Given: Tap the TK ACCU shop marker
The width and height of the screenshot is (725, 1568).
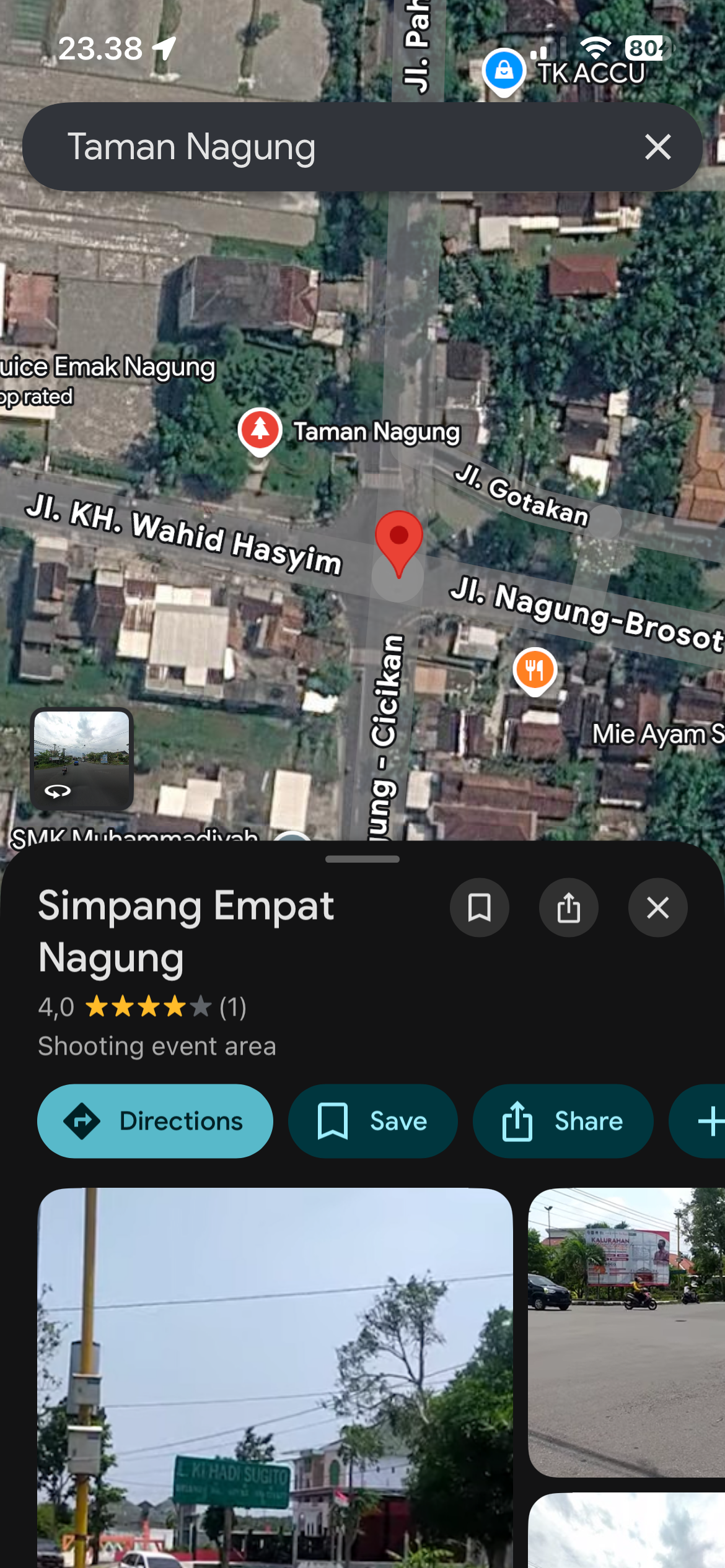Looking at the screenshot, I should [x=504, y=72].
